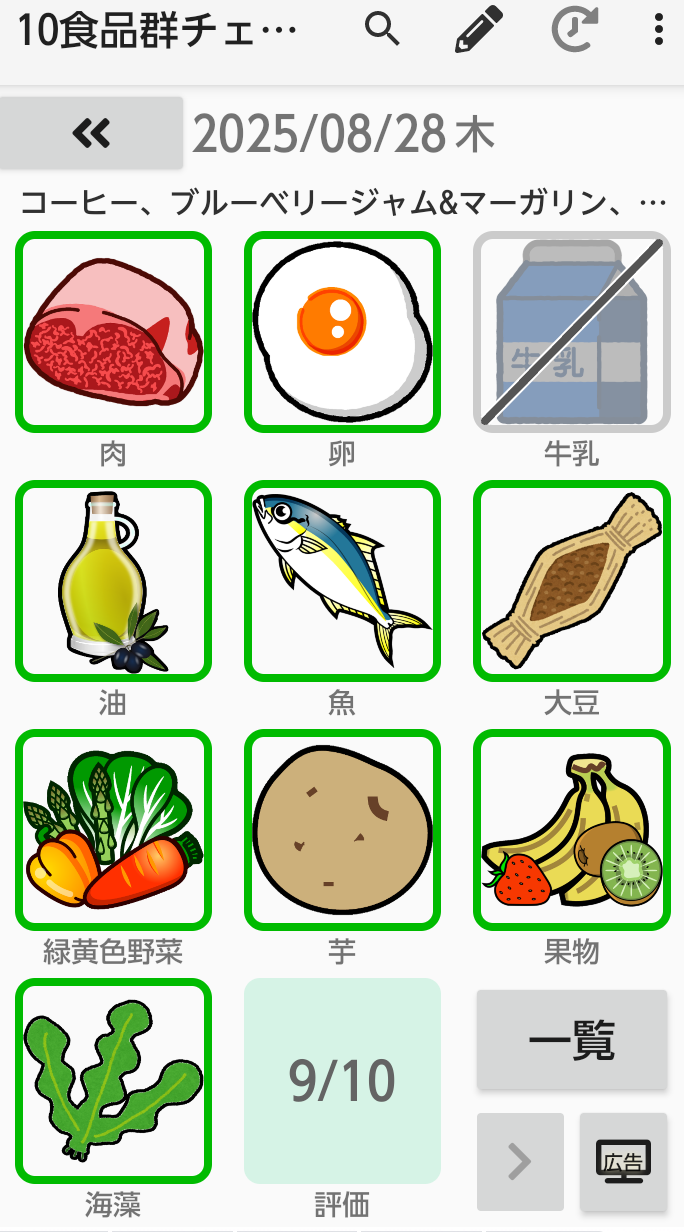Toggle the 海藻 (seaweed) food group
Screen dimensions: 684x1232
(x=113, y=1080)
